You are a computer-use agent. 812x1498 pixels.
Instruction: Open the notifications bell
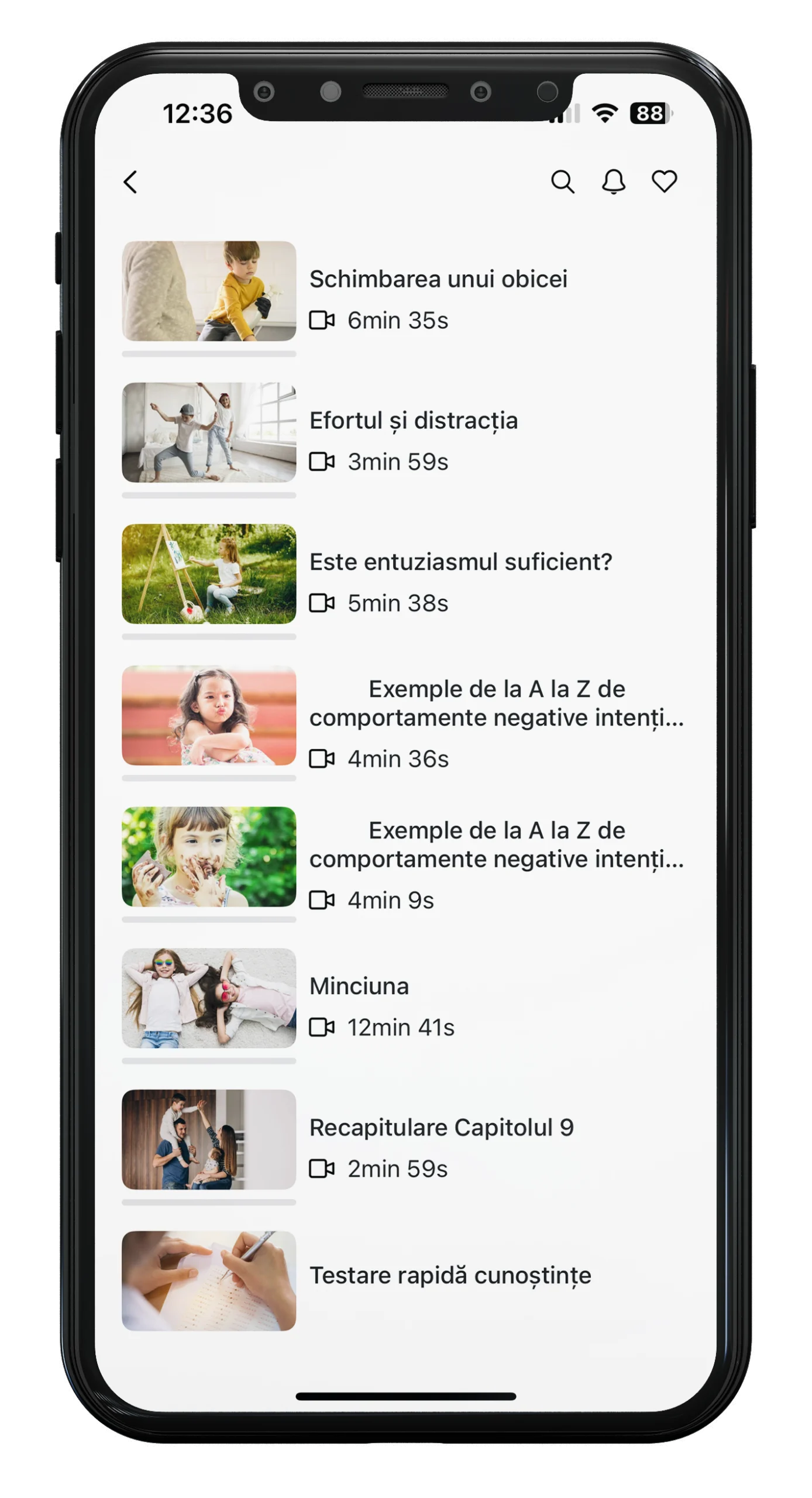pyautogui.click(x=614, y=182)
